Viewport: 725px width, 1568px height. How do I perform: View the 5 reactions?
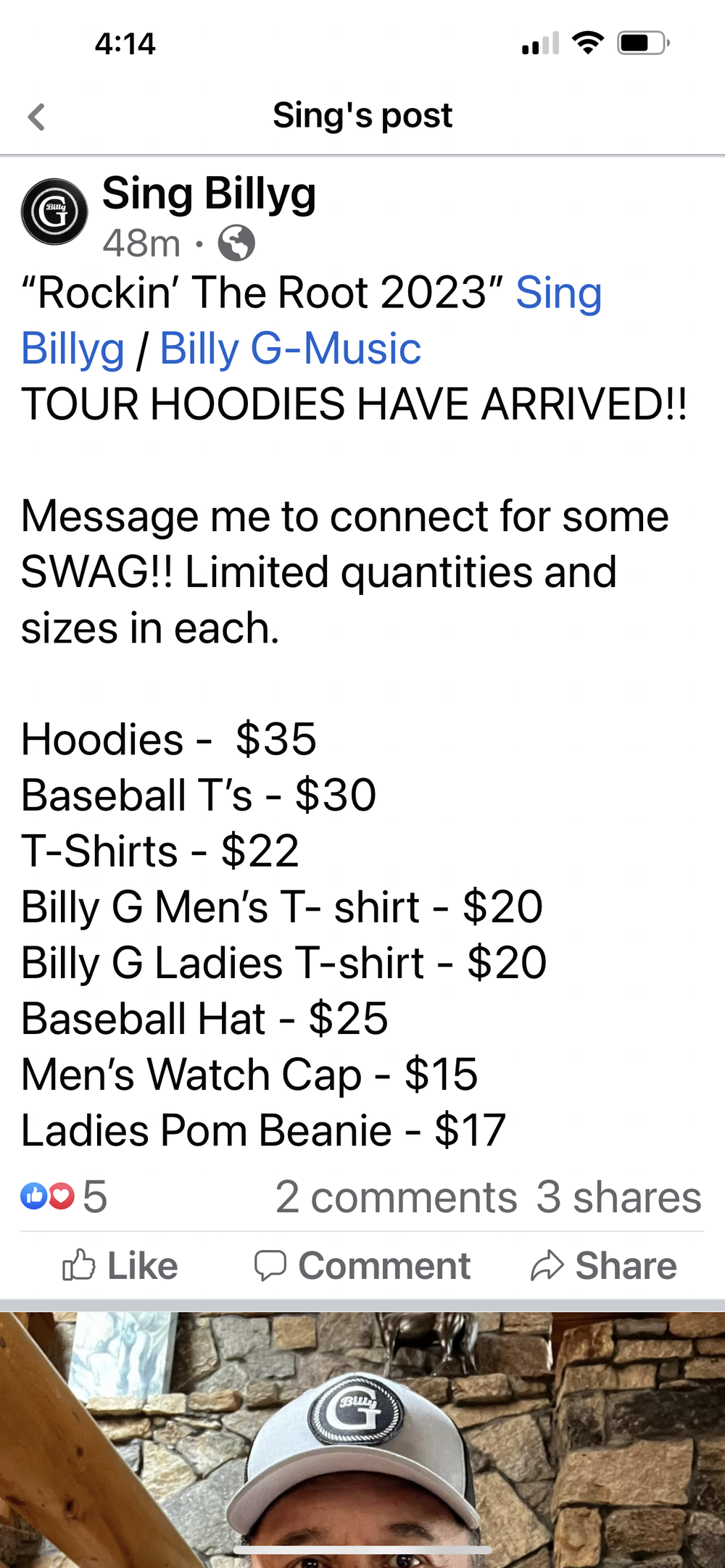tap(64, 1196)
